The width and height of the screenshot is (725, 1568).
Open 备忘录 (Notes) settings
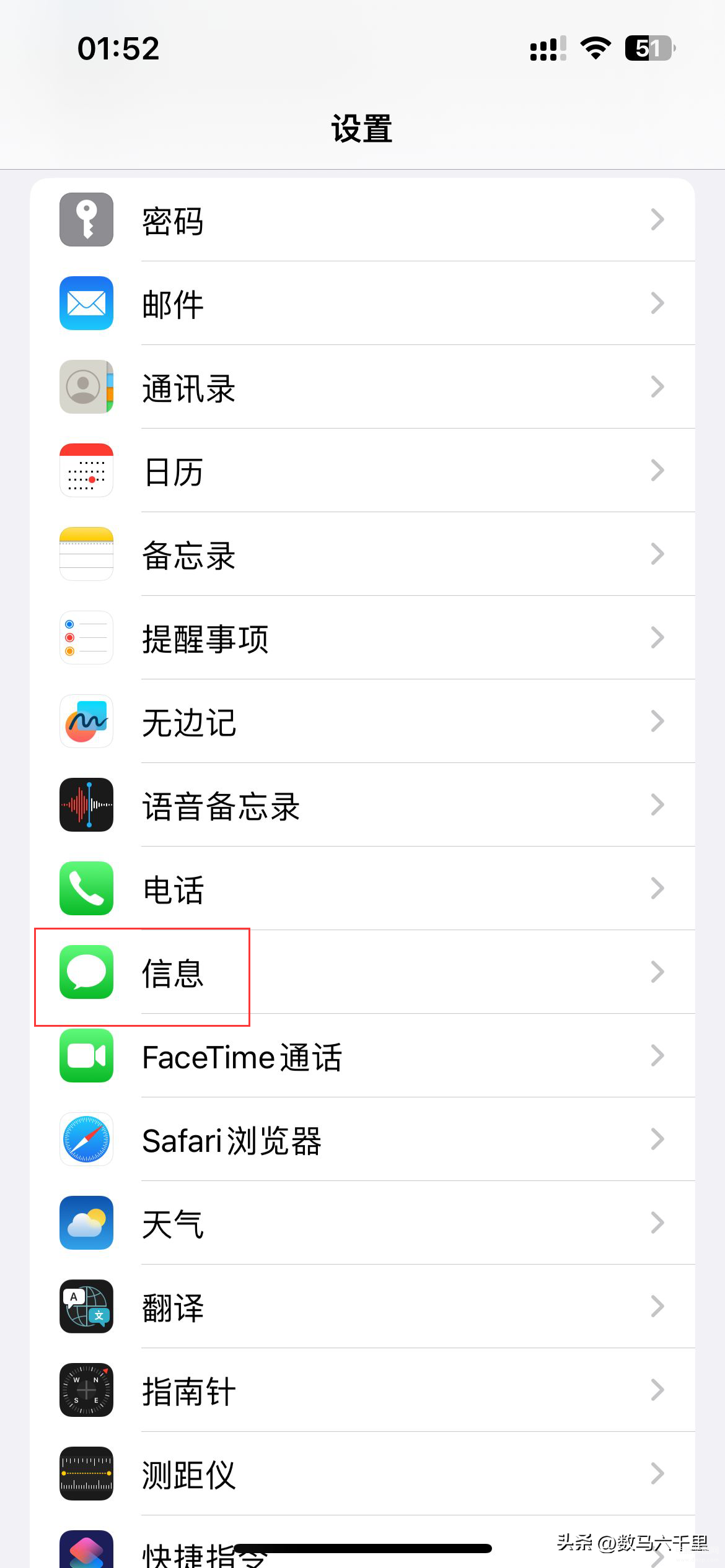362,554
